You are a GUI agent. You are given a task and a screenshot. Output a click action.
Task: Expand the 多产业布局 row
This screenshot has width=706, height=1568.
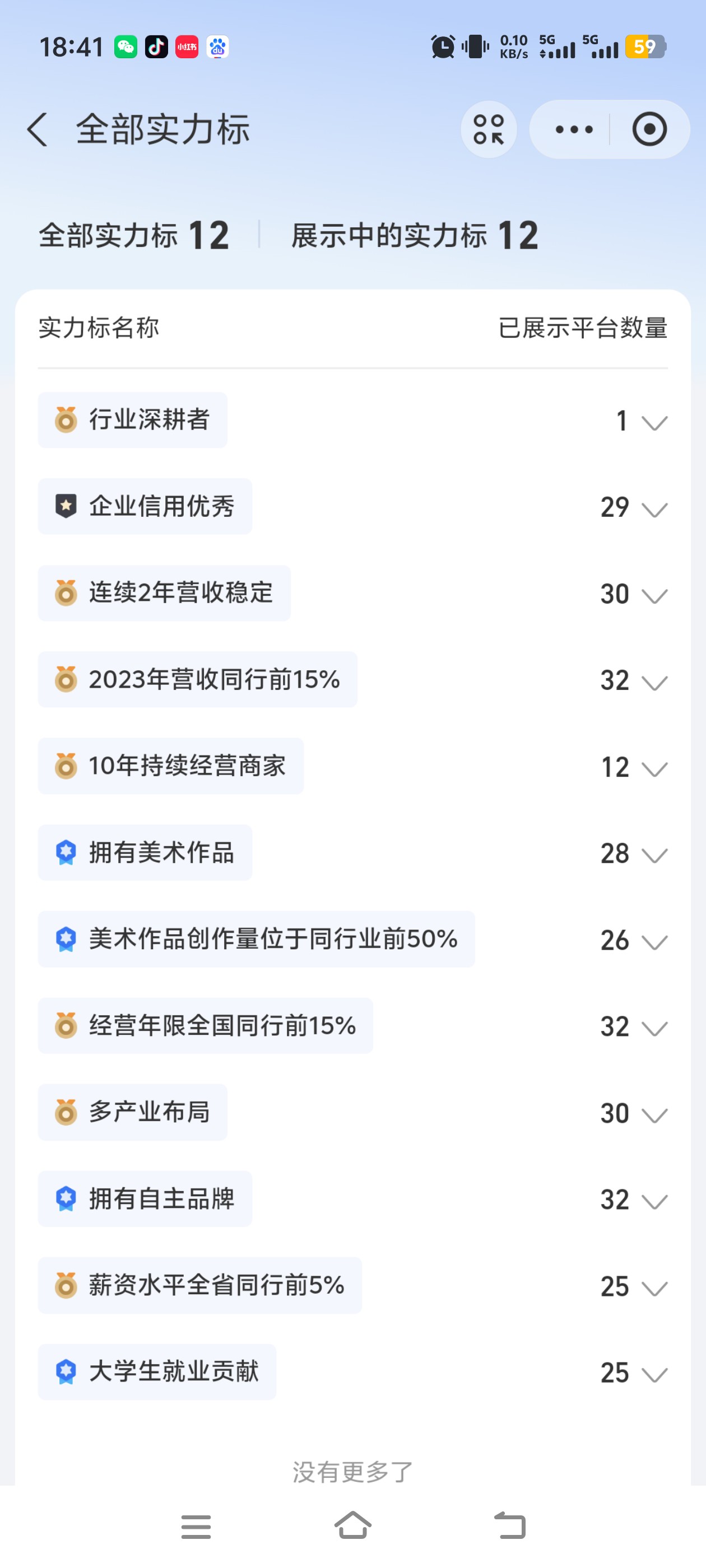(x=654, y=1114)
